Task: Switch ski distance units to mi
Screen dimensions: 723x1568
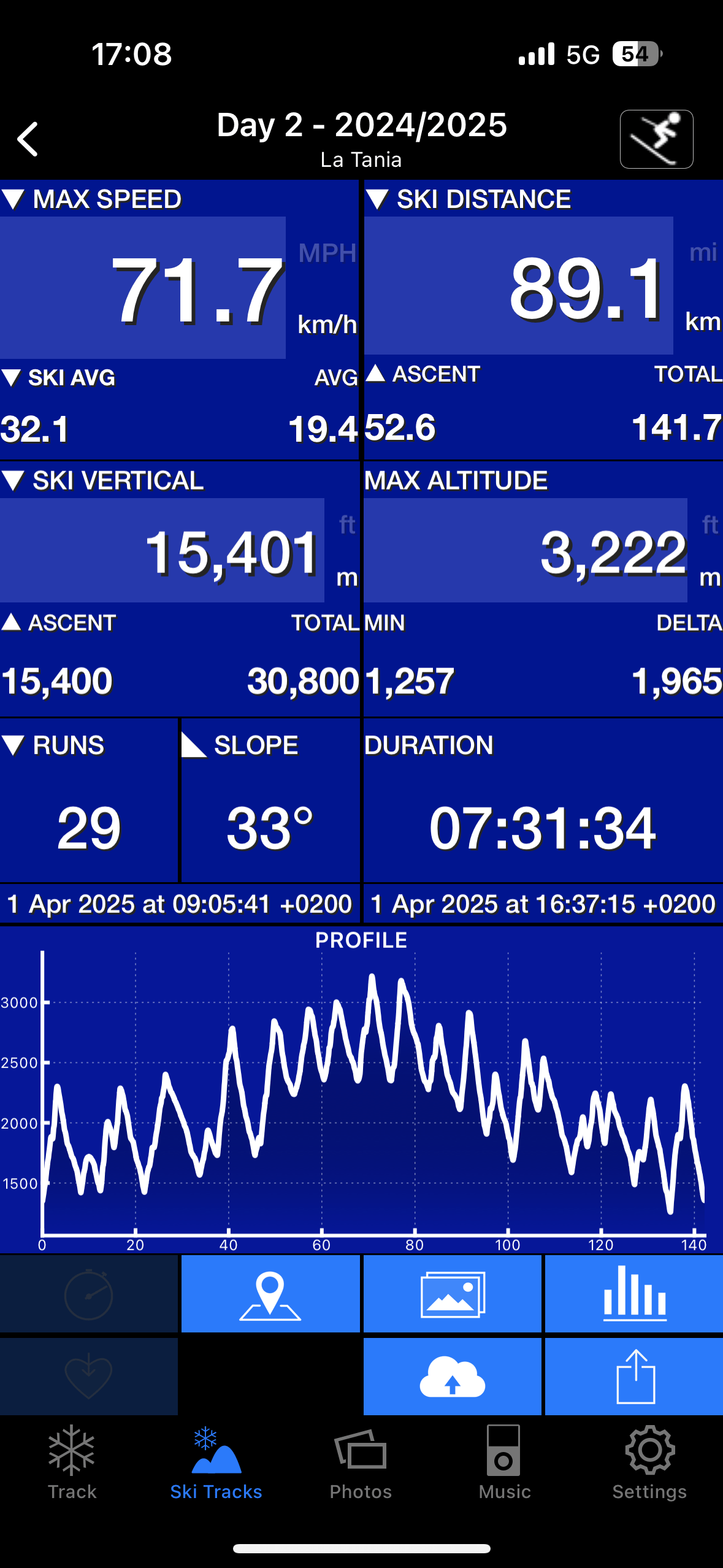Action: (703, 252)
